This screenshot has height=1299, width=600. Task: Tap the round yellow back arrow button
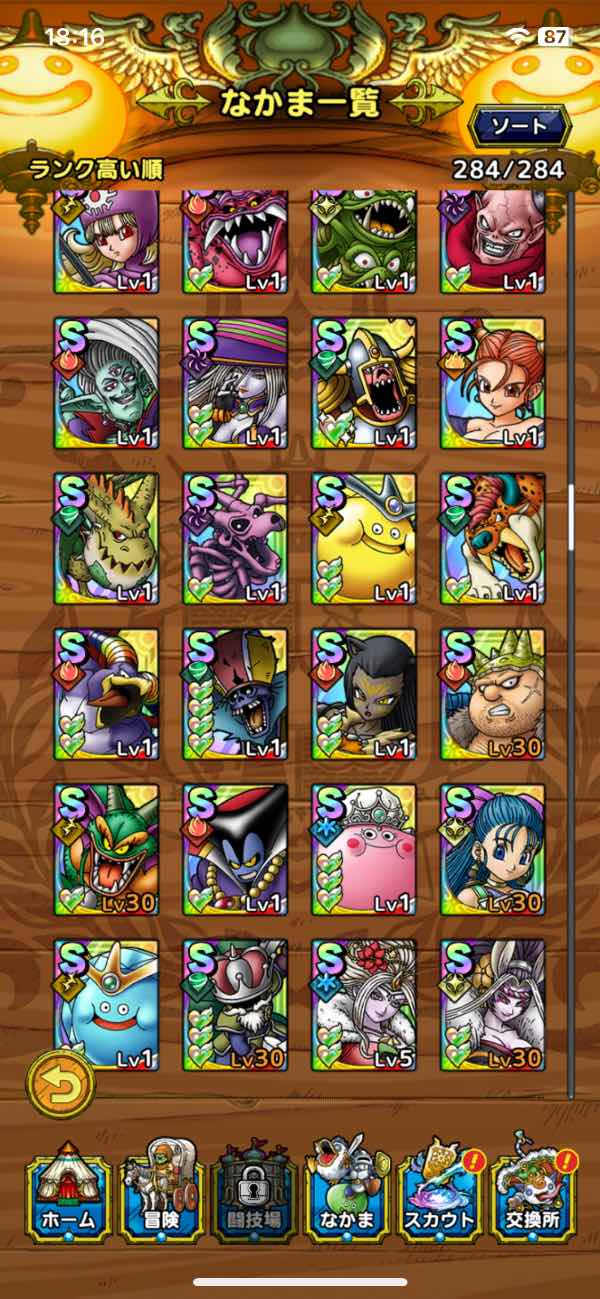[x=60, y=1084]
